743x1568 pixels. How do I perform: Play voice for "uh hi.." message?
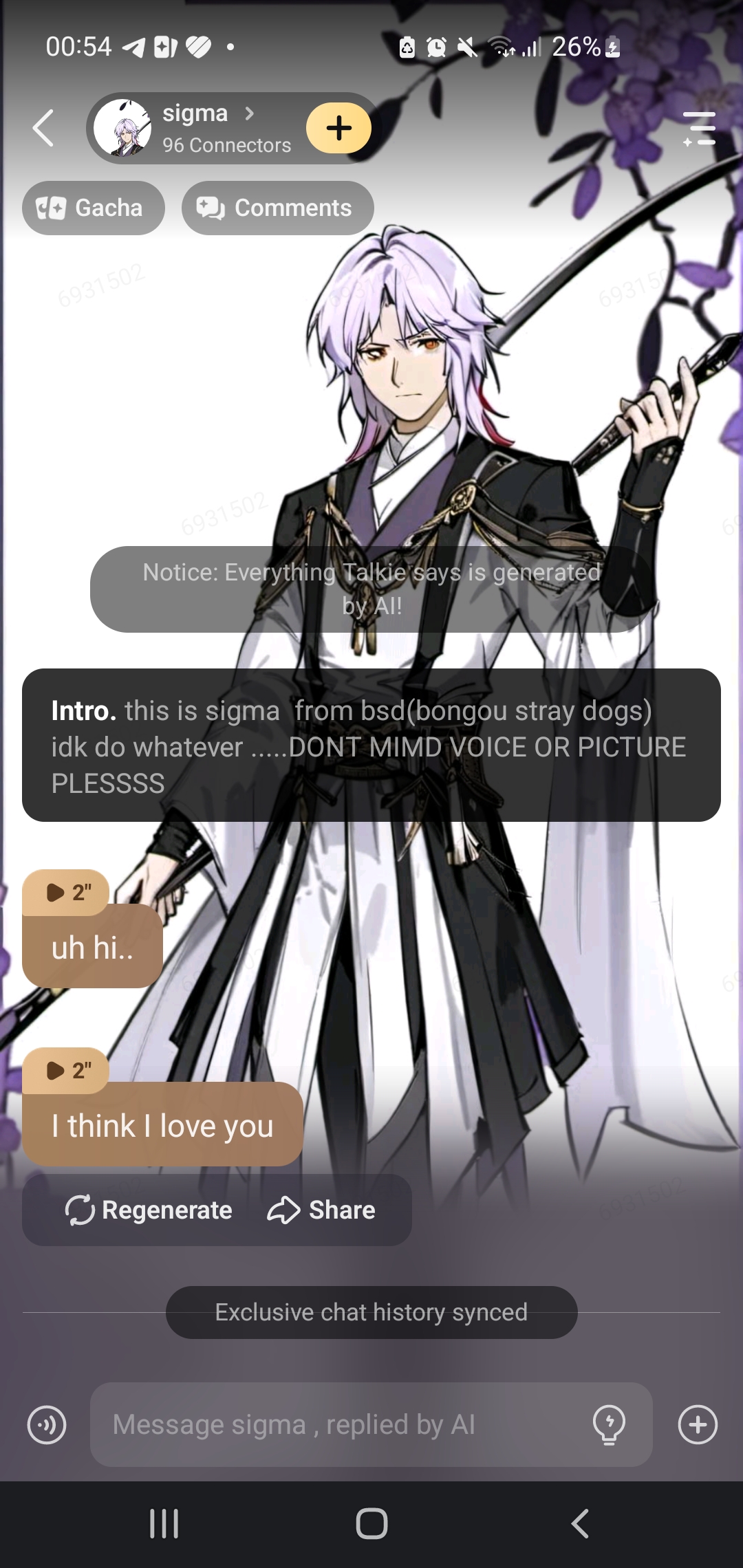click(x=66, y=893)
